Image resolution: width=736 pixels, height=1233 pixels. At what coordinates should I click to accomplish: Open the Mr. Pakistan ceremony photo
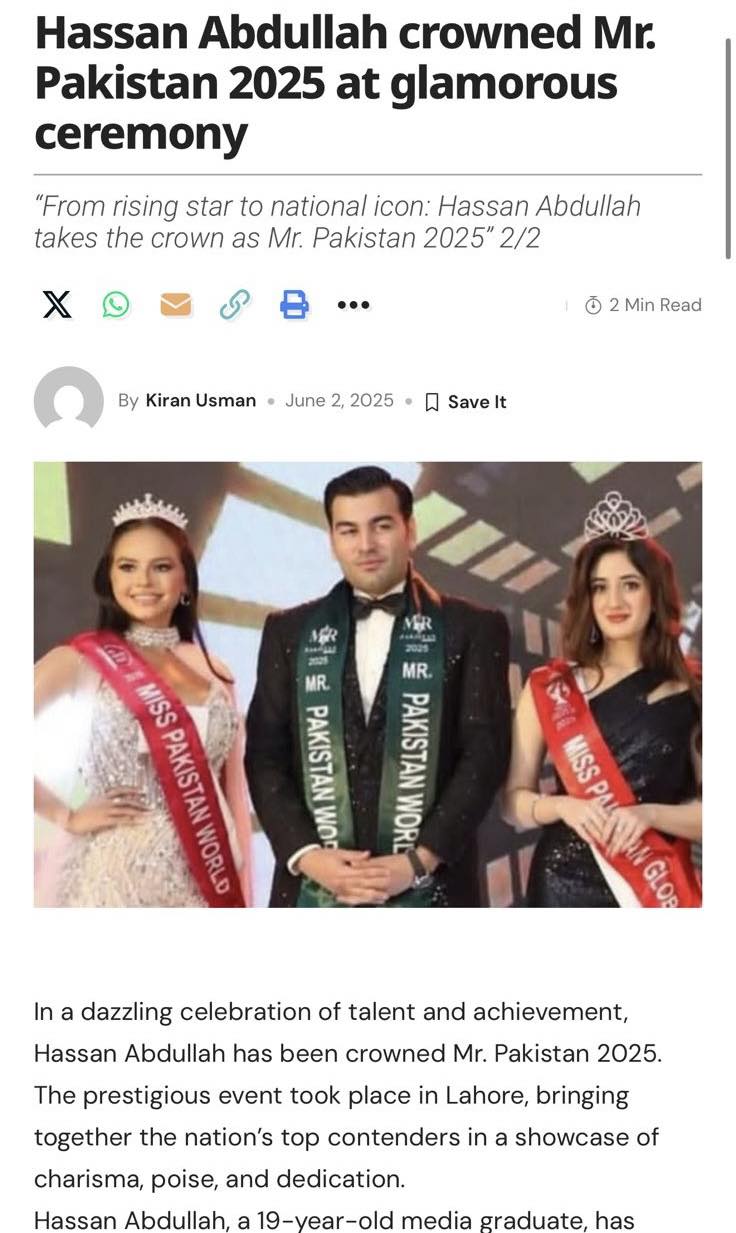click(368, 684)
